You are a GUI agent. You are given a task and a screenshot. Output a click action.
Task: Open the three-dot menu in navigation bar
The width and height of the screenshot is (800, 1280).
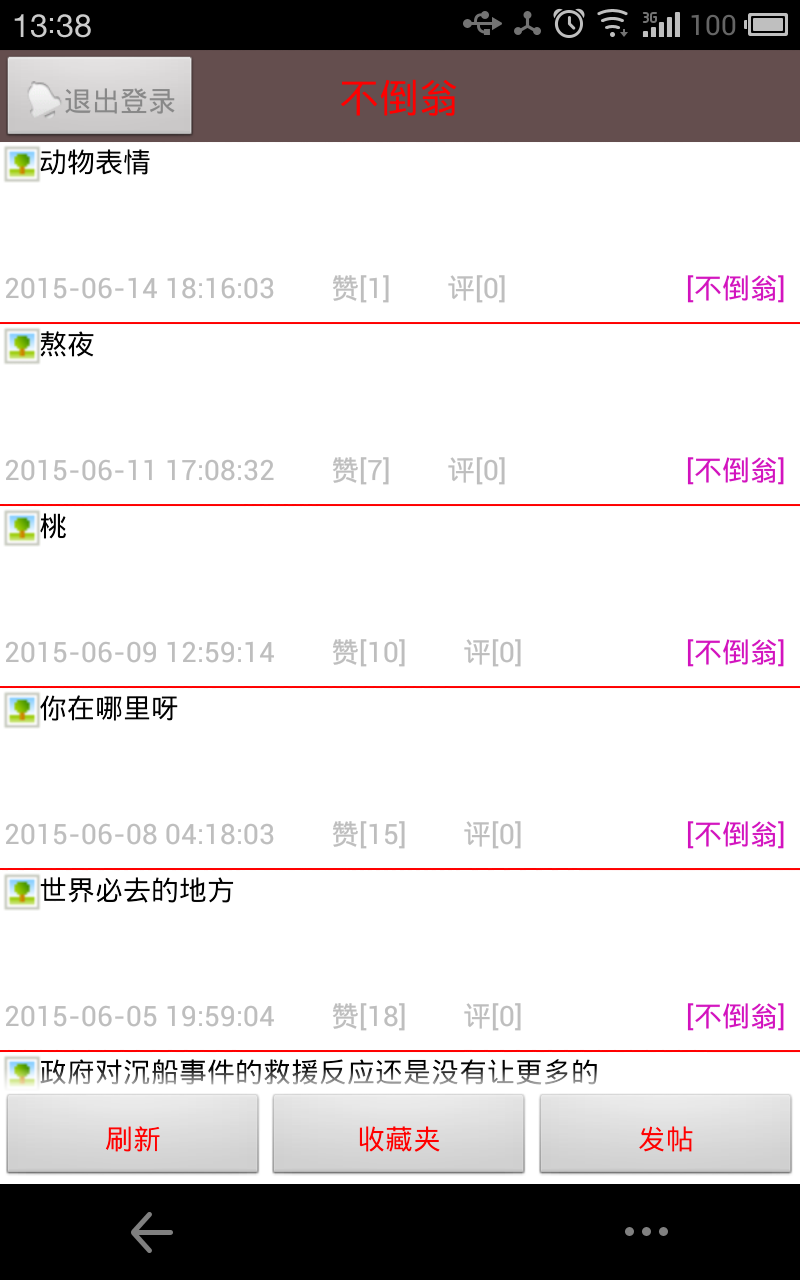click(x=646, y=1232)
